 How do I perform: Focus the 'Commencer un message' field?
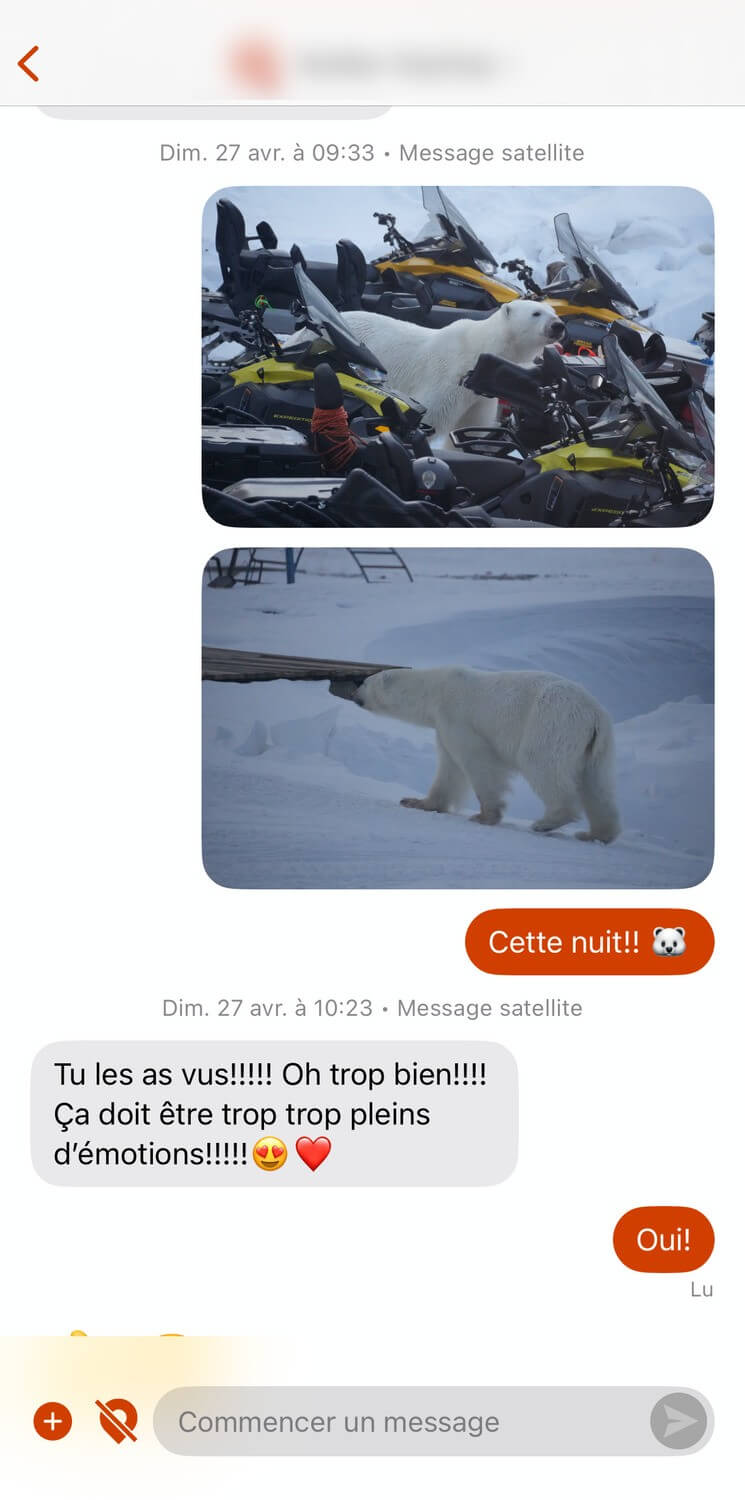pyautogui.click(x=401, y=1421)
